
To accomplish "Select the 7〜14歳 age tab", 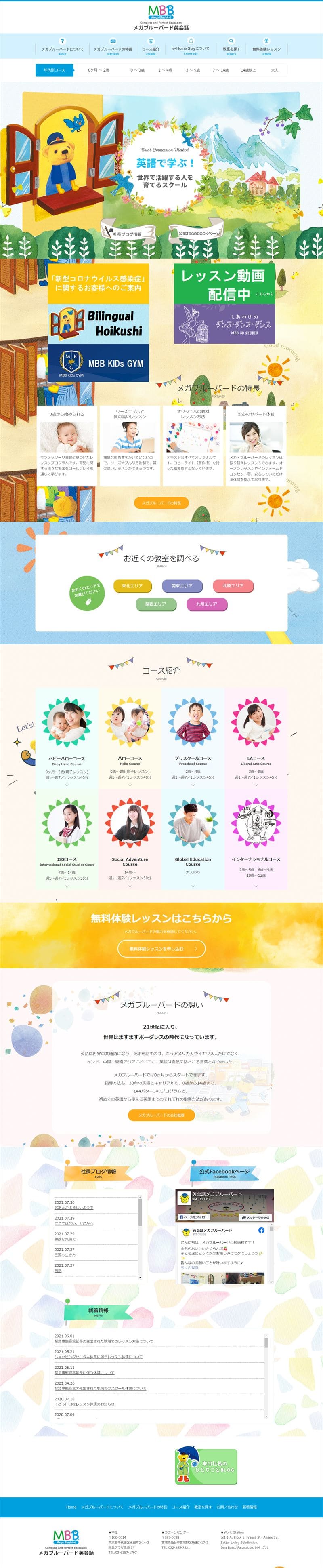I will 220,70.
